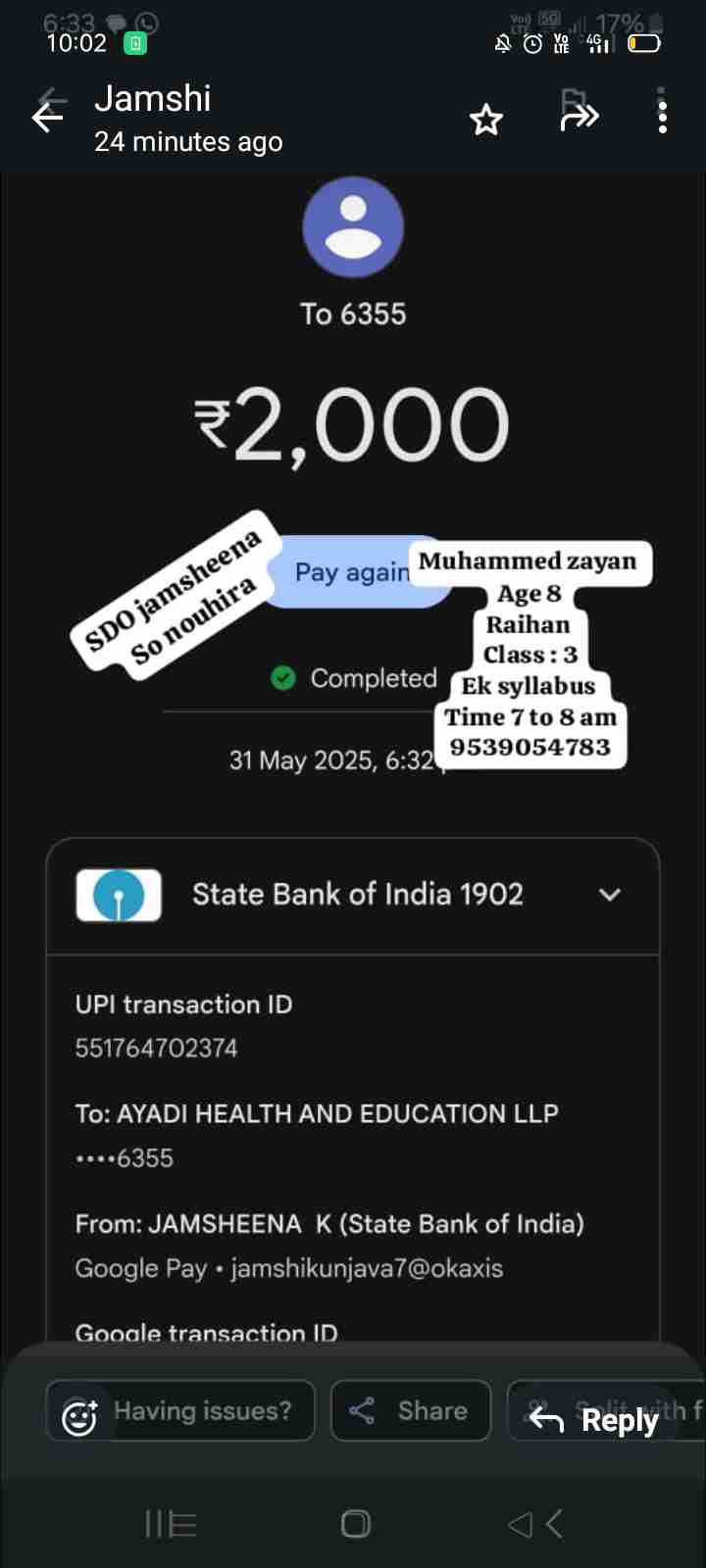
Task: Forward this status update
Action: [x=579, y=118]
